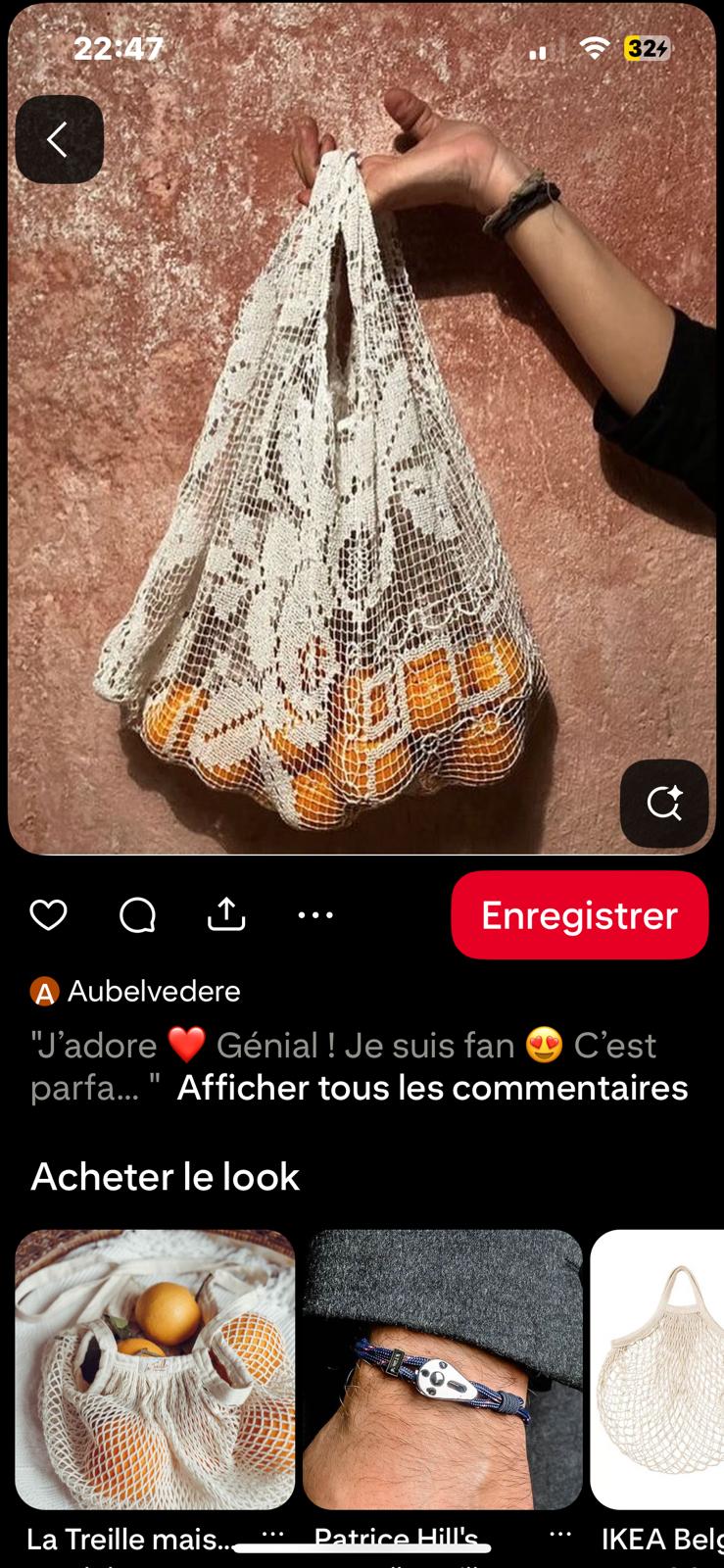This screenshot has width=724, height=1568.
Task: Open the comments with the speech bubble icon
Action: [x=137, y=914]
